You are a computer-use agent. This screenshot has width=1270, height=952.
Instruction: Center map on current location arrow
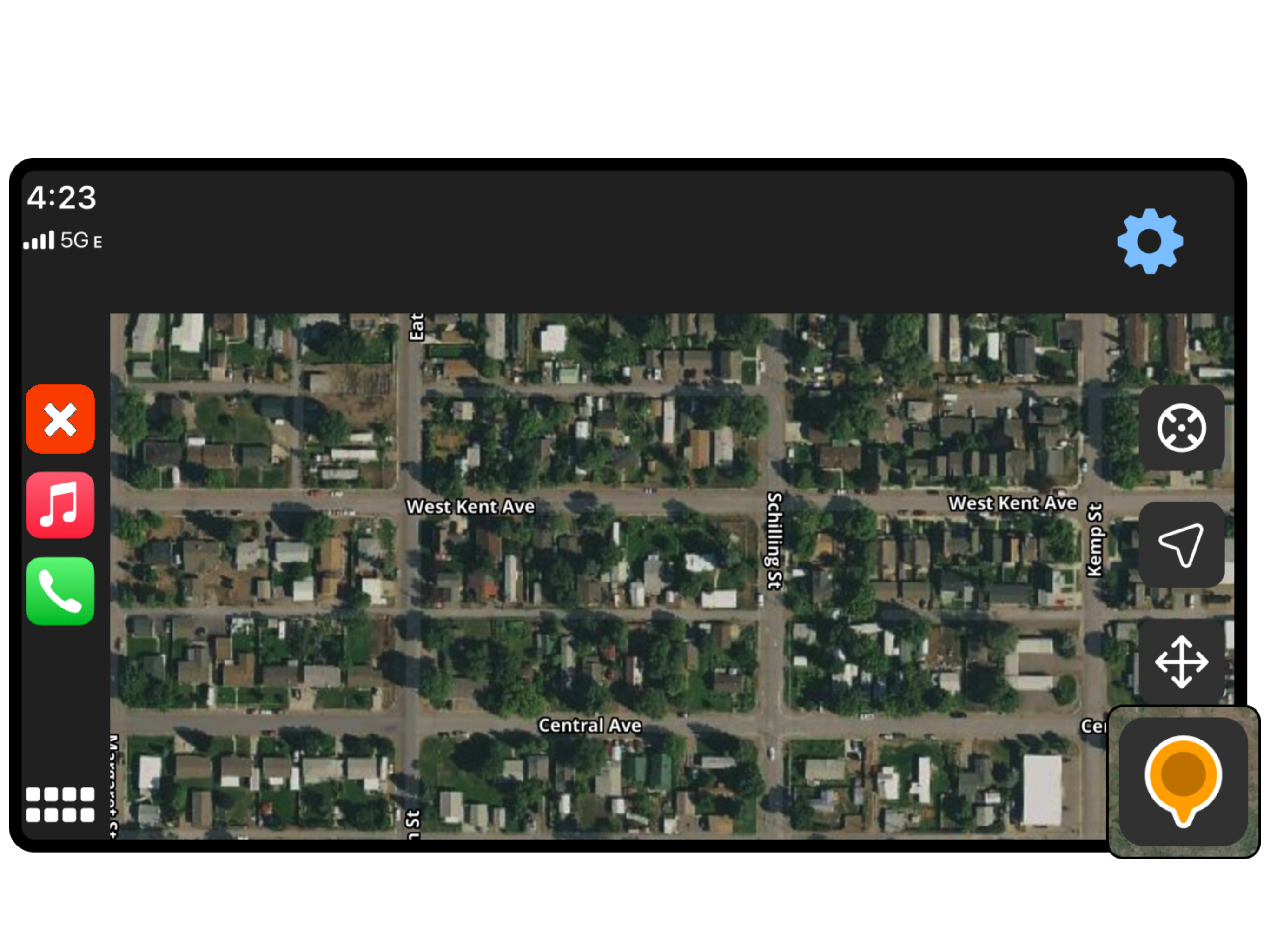[1181, 544]
